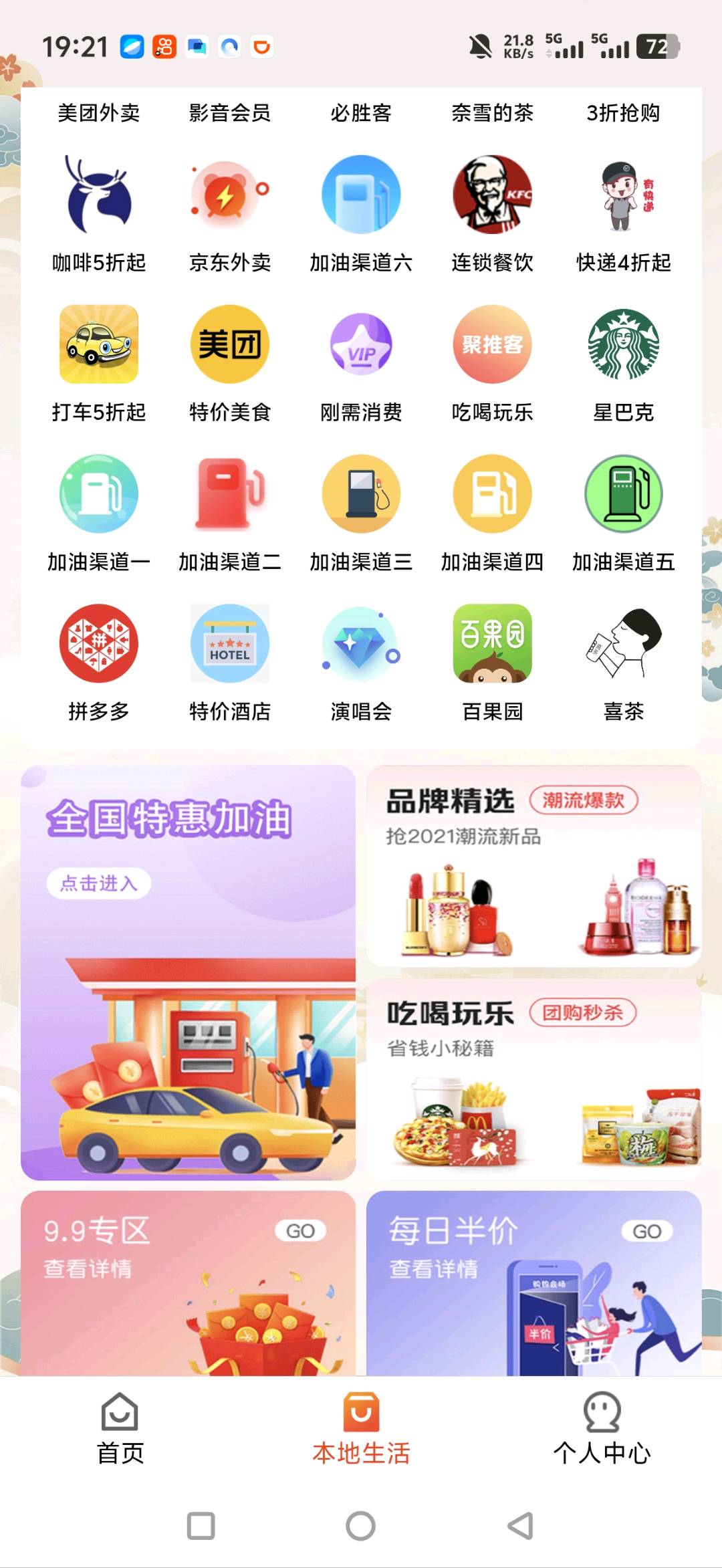
Task: Tap 点击进入 on the 全国特惠加油 banner
Action: [x=99, y=883]
